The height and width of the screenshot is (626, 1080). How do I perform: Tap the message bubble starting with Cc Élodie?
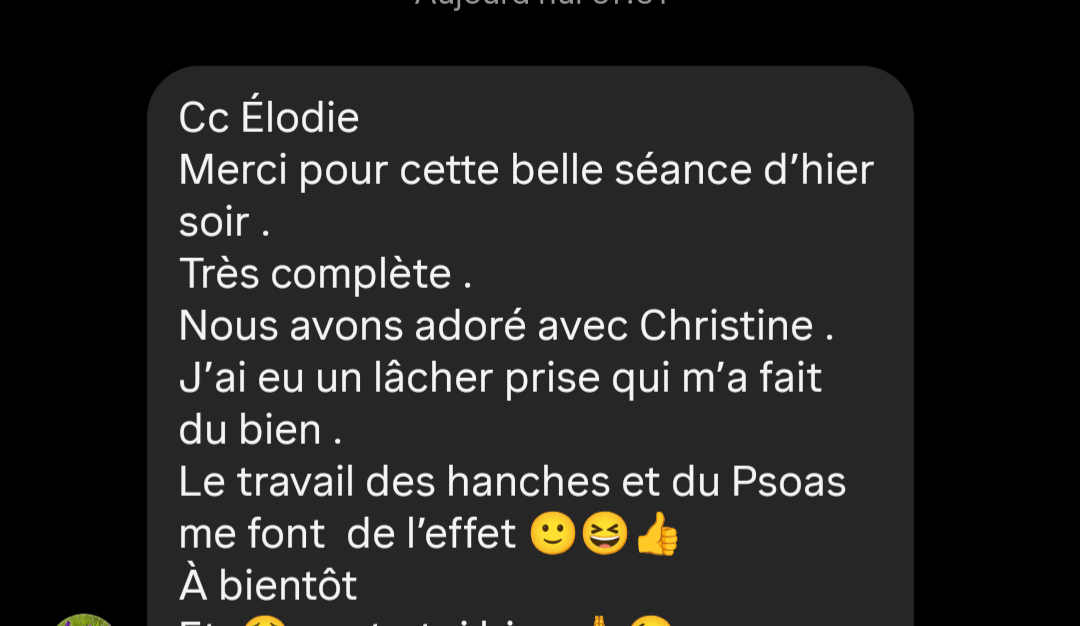click(x=530, y=350)
